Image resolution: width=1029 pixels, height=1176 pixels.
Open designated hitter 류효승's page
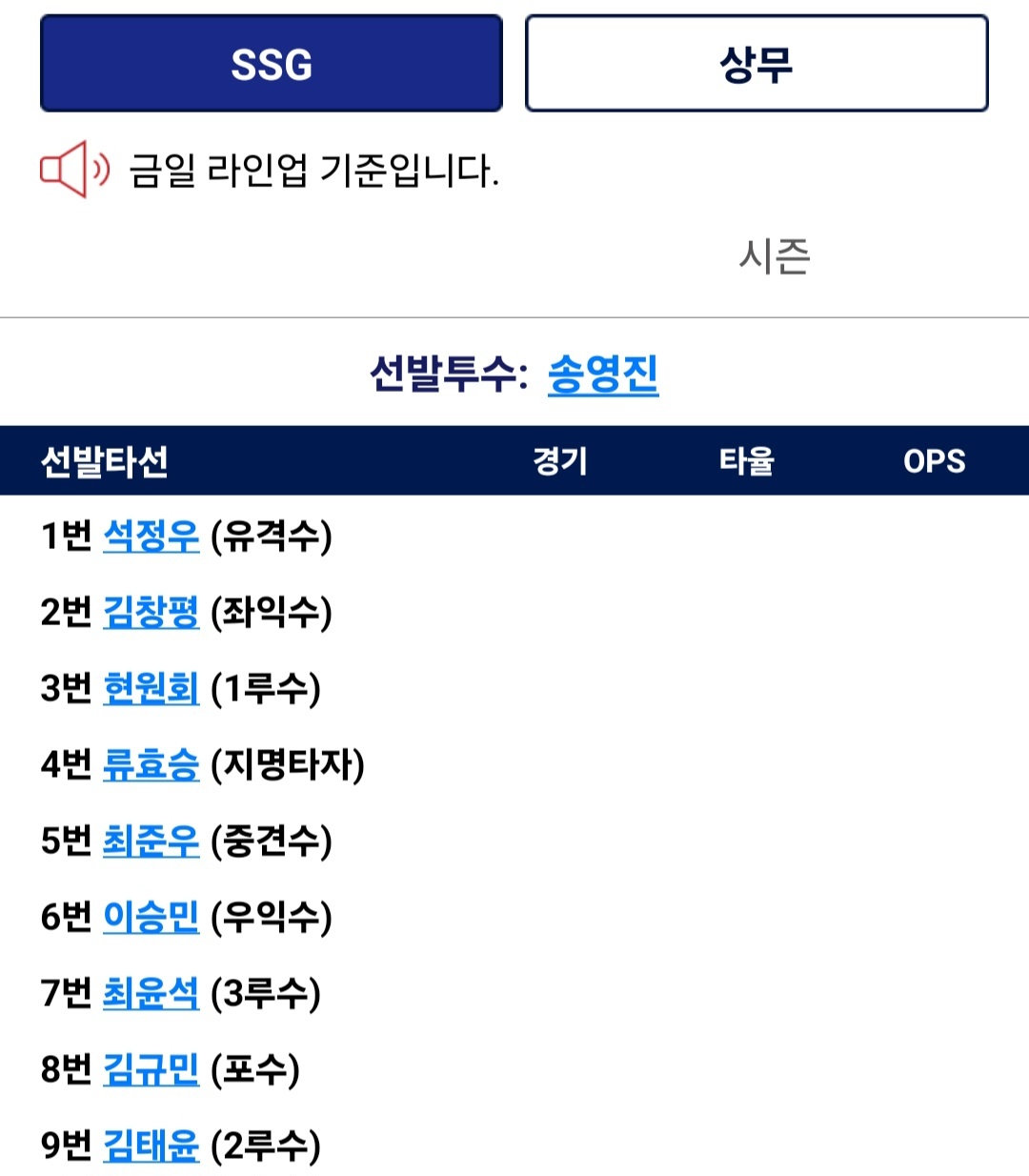[151, 764]
